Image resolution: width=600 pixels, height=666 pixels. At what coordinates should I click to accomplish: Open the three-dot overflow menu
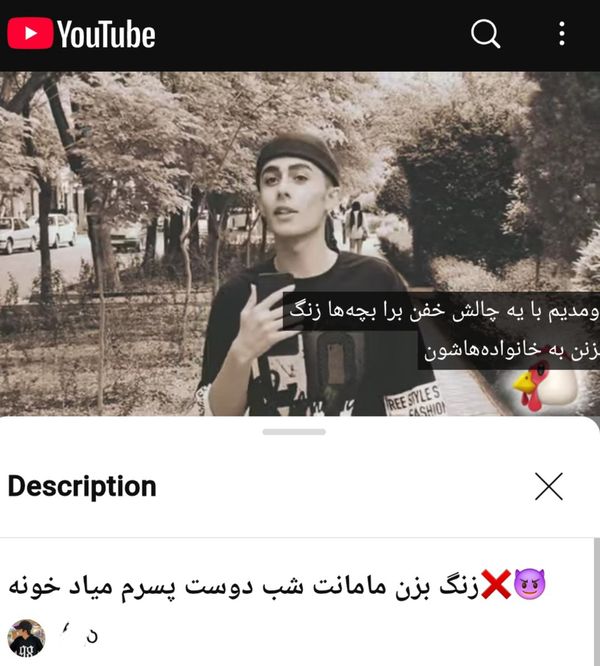[562, 34]
